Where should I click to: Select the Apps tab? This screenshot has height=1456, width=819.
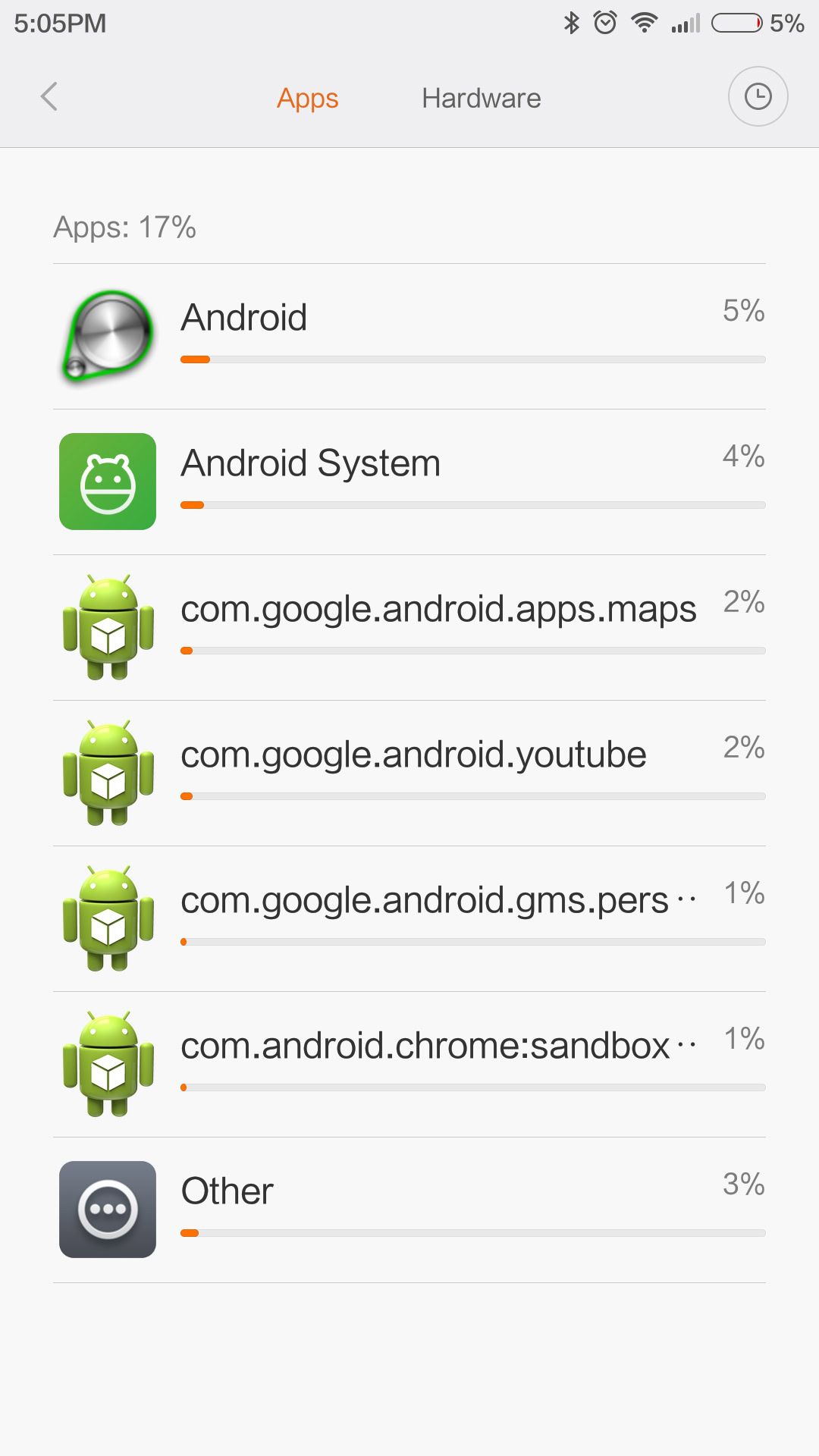307,99
